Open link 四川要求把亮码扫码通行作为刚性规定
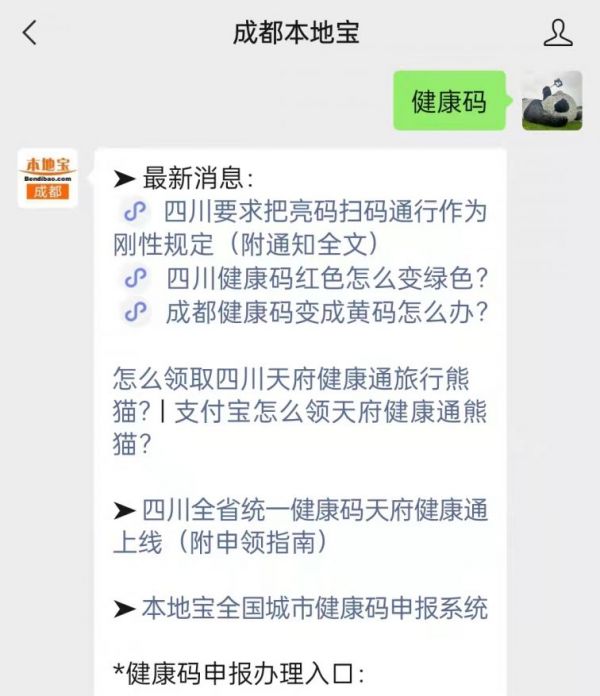Screen dimensions: 600x696 click(300, 226)
